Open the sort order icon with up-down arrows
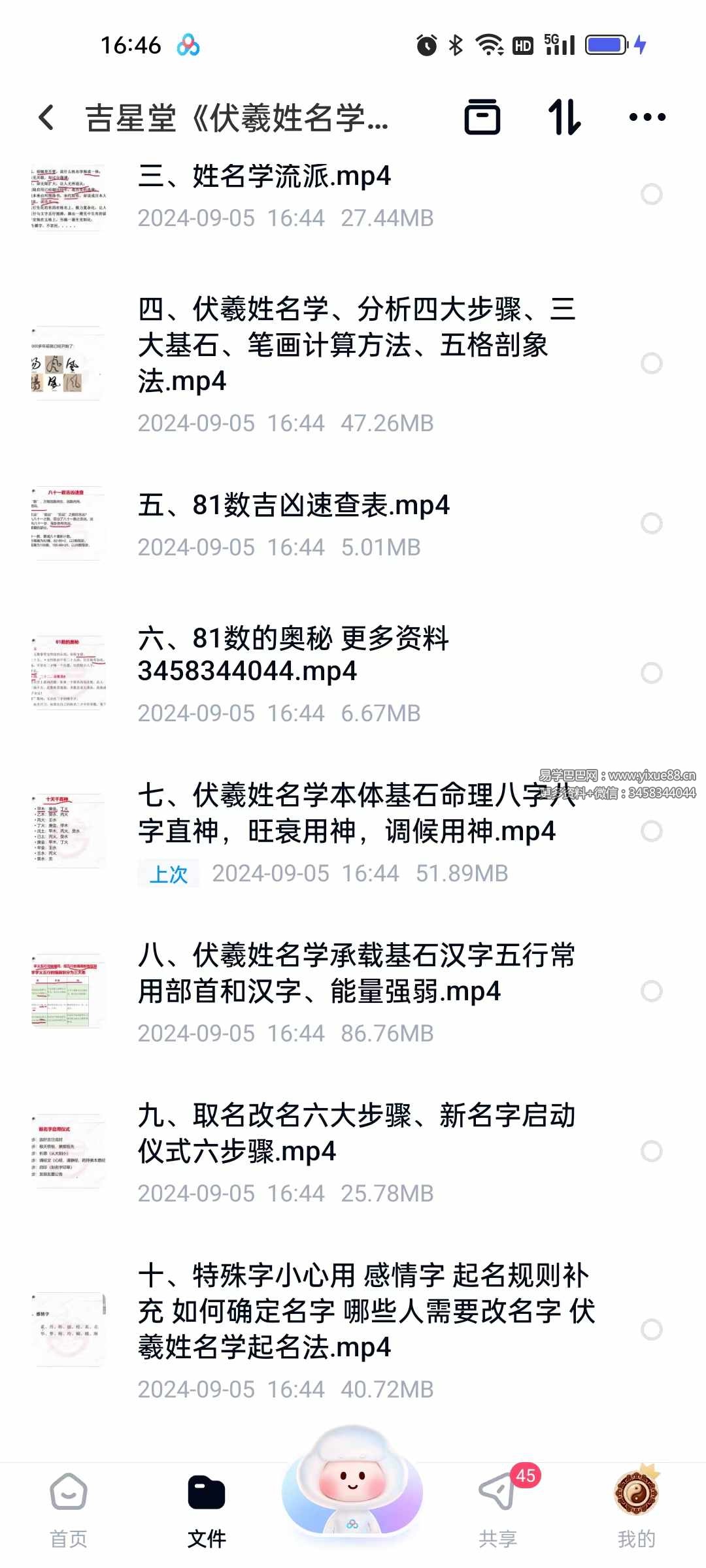This screenshot has width=706, height=1568. [565, 118]
